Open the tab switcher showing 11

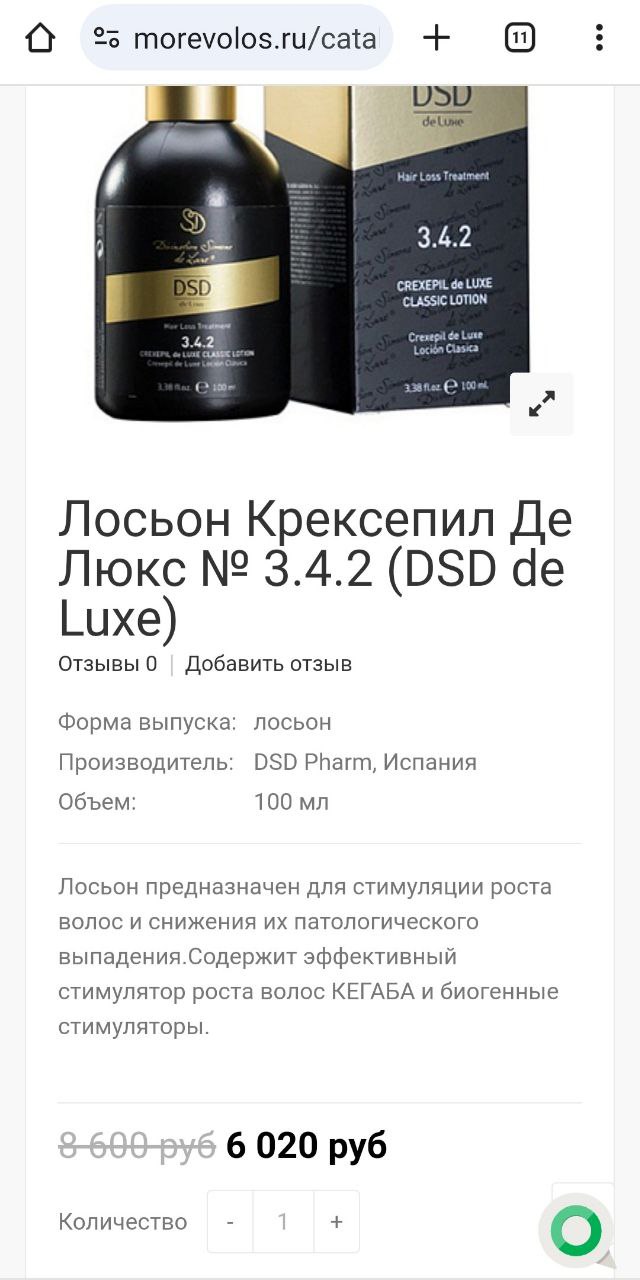coord(519,39)
